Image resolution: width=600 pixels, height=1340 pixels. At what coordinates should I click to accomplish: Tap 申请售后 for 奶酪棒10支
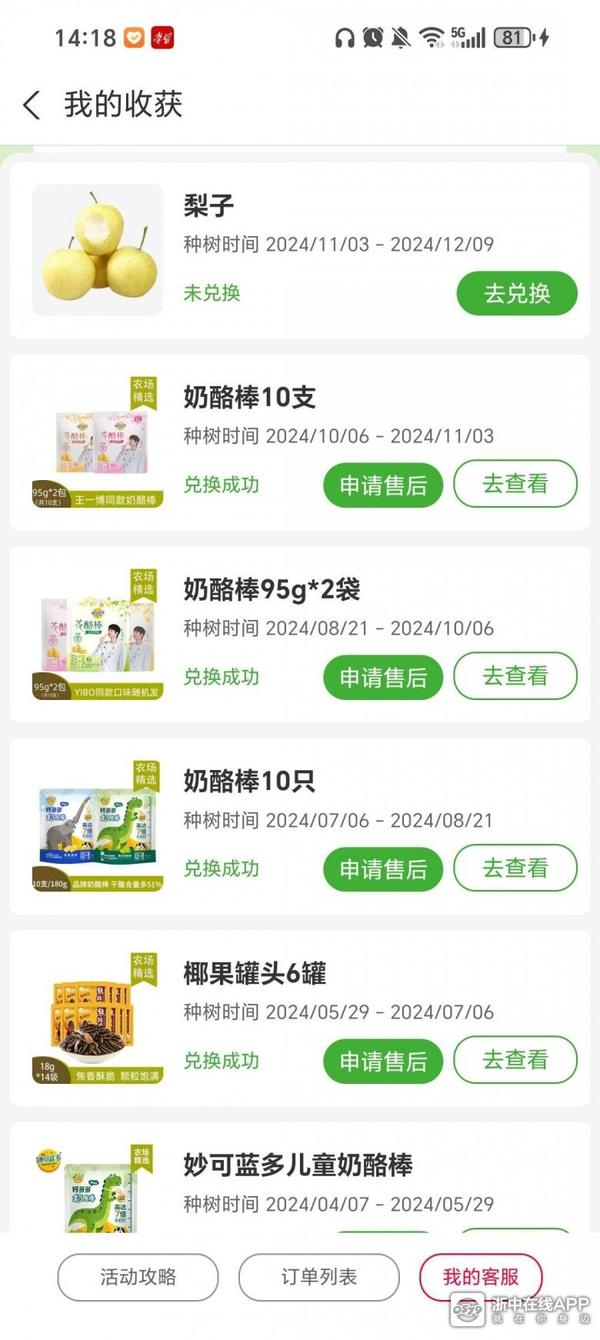point(383,485)
